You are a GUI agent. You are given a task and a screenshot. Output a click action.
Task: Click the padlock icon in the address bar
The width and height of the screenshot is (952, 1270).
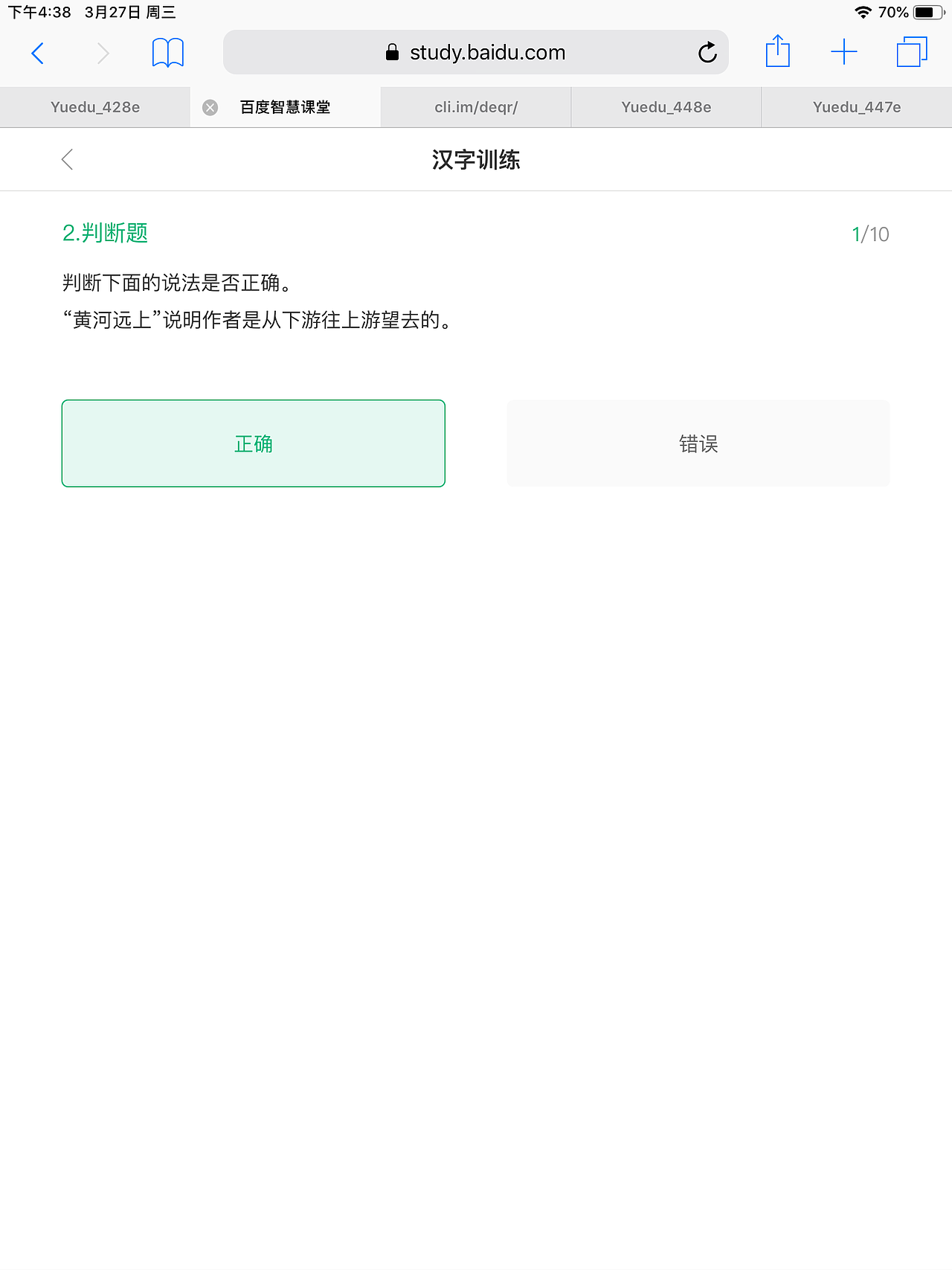[x=392, y=52]
